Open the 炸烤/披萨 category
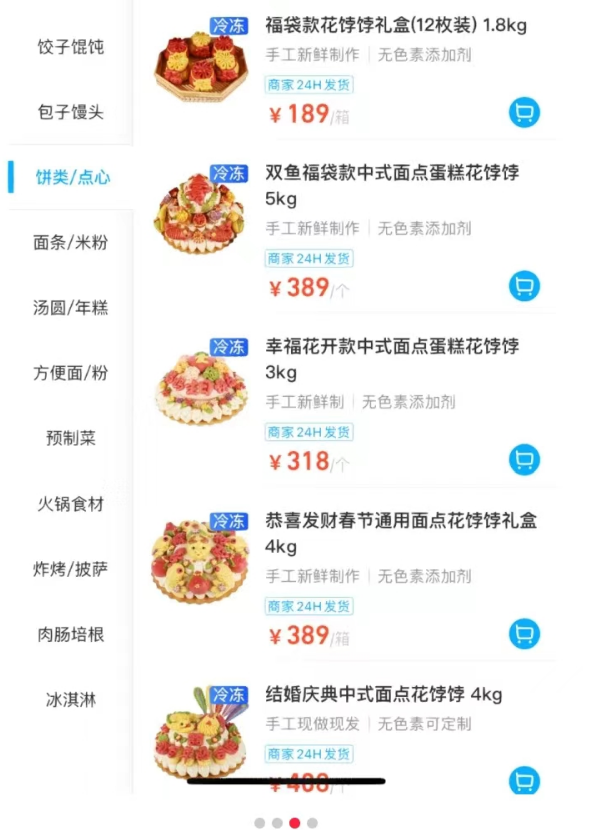 (x=70, y=569)
